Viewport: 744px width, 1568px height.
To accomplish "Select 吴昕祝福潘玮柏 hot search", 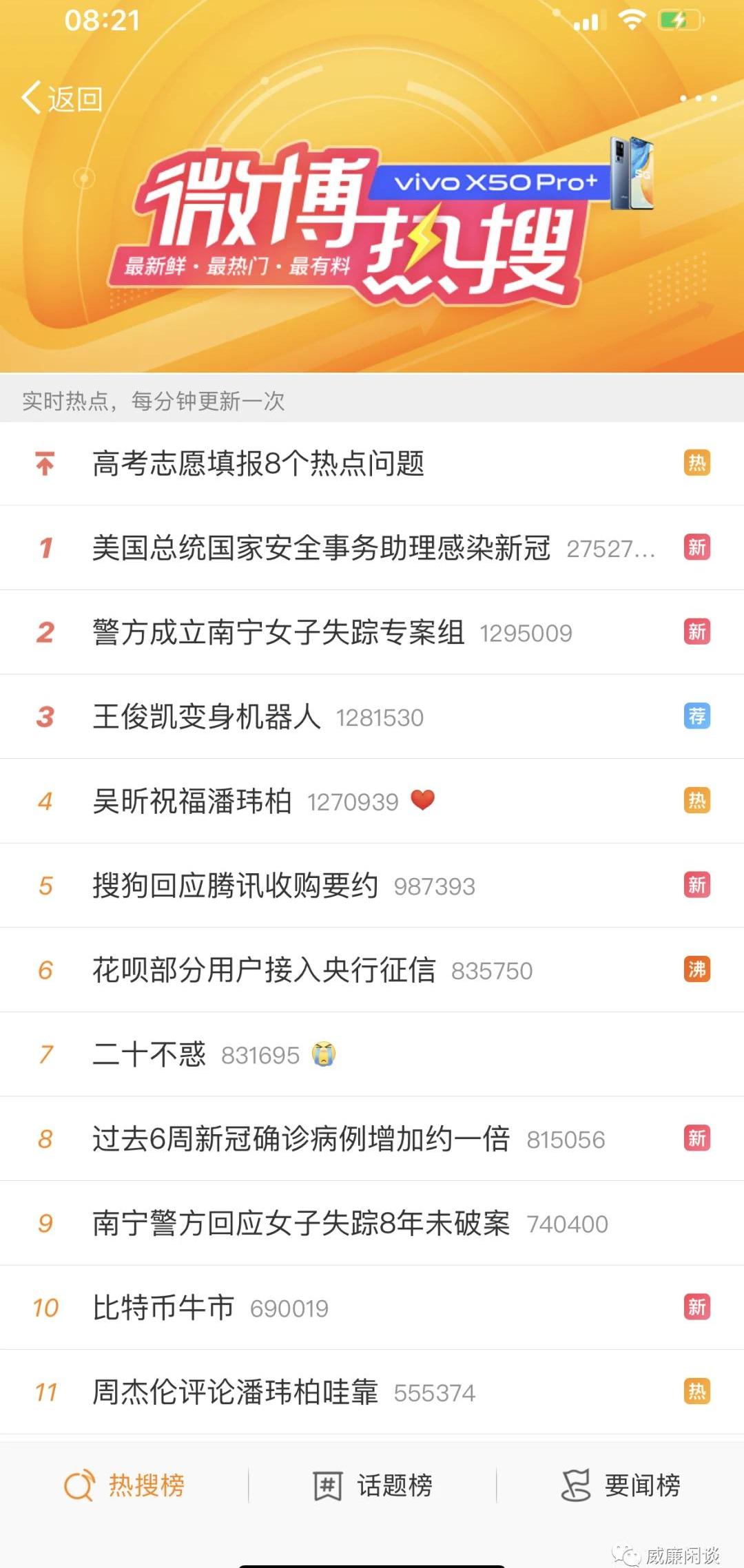I will (x=192, y=801).
